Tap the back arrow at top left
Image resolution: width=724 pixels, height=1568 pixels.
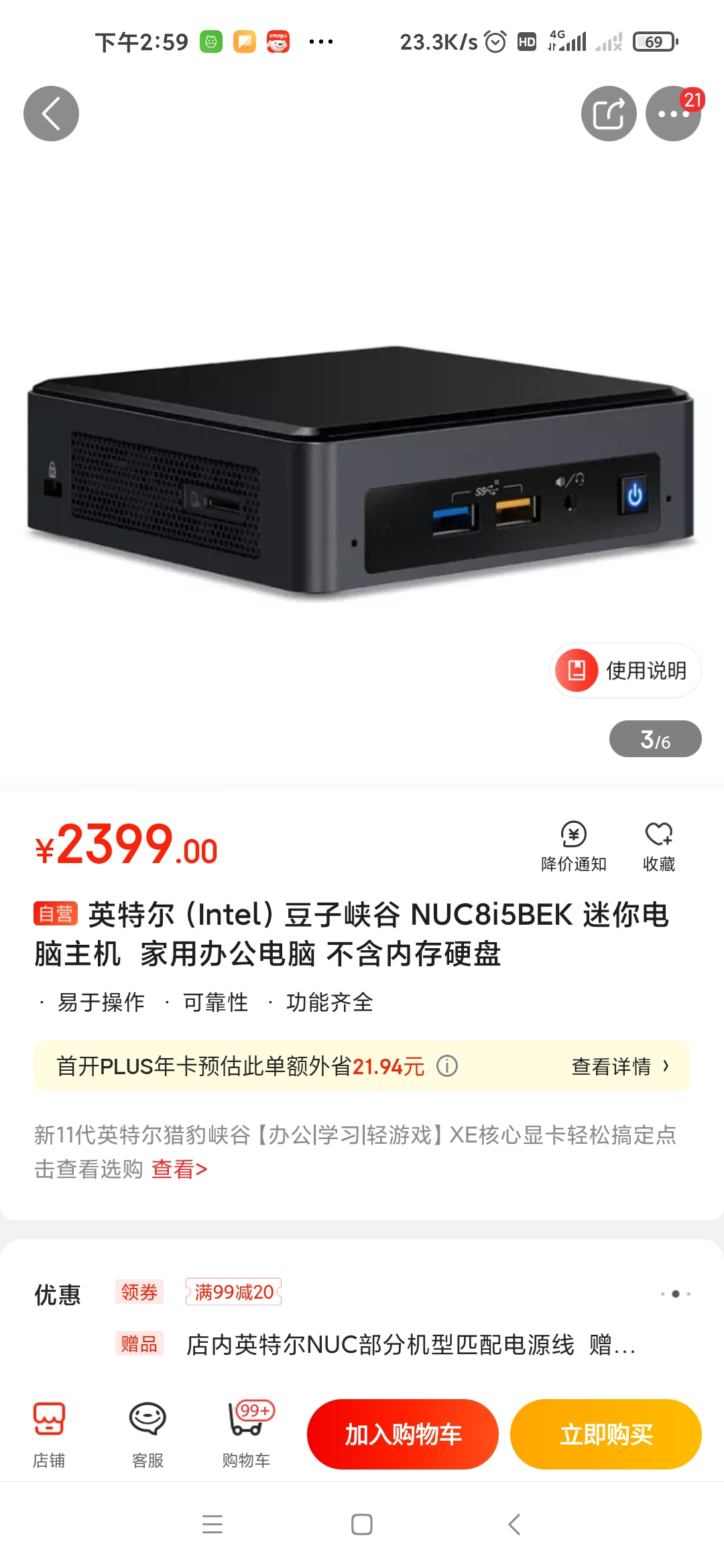(x=51, y=113)
